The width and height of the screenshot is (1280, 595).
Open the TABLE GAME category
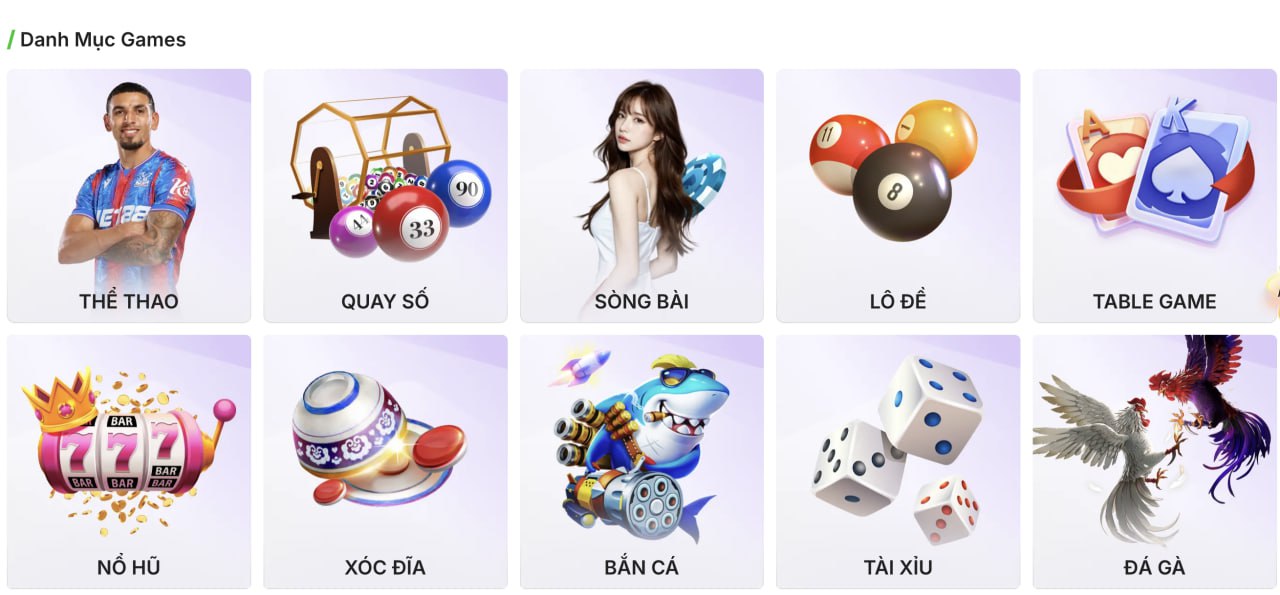(x=1154, y=196)
